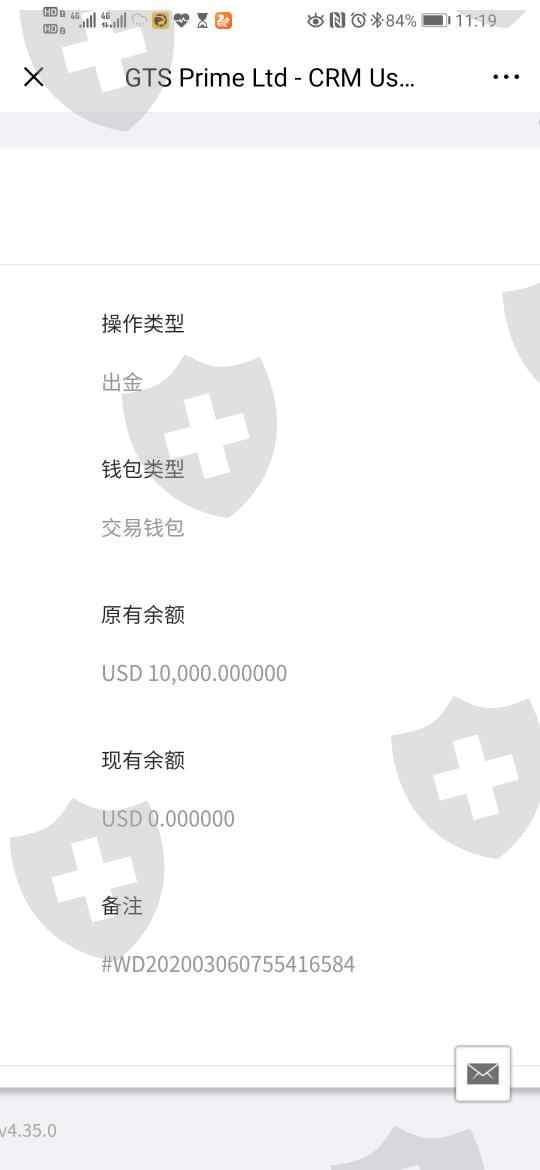Close the GTS Prime CRM page
Viewport: 540px width, 1170px height.
pos(34,77)
